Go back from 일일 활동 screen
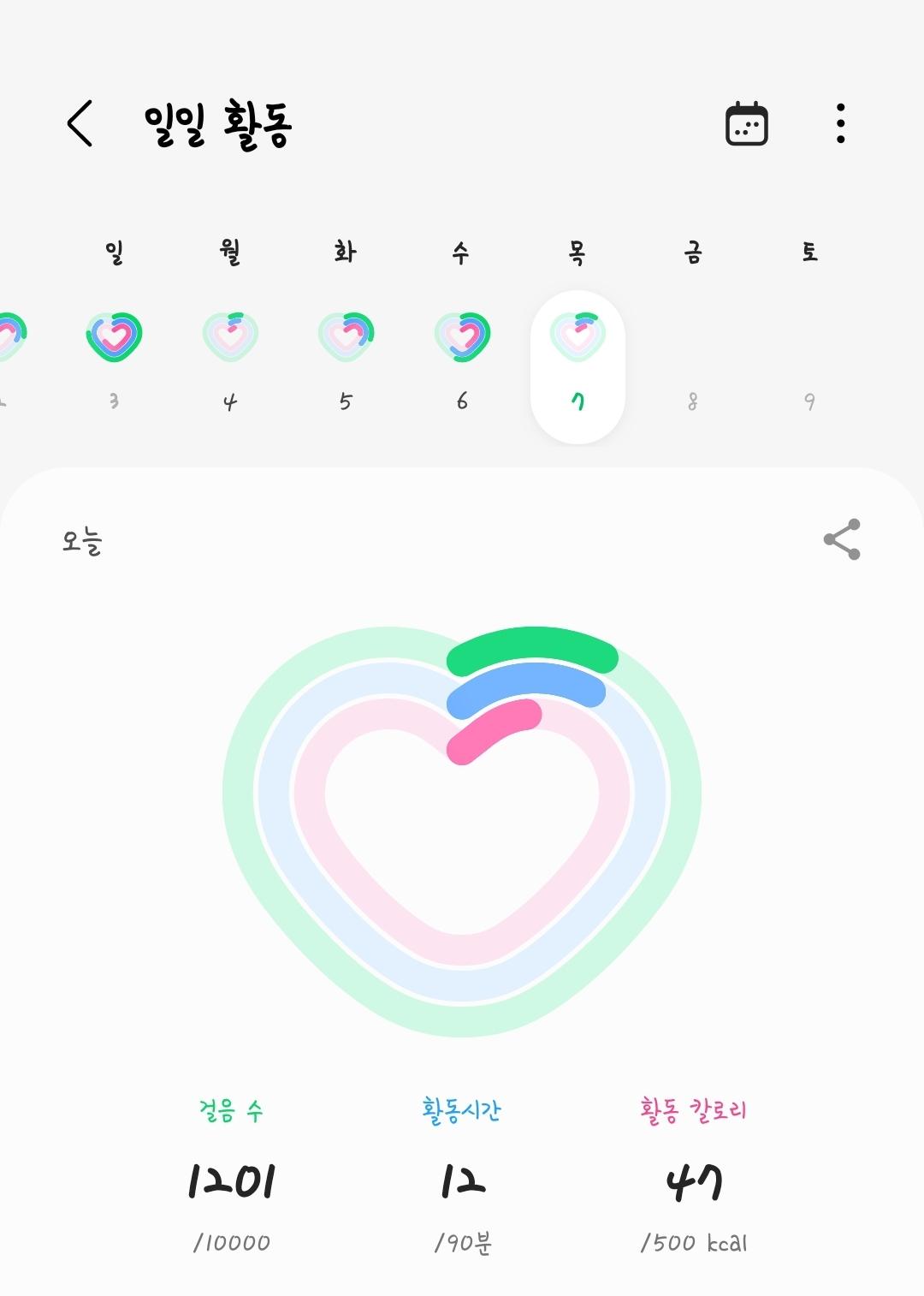Viewport: 924px width, 1296px height. tap(80, 124)
